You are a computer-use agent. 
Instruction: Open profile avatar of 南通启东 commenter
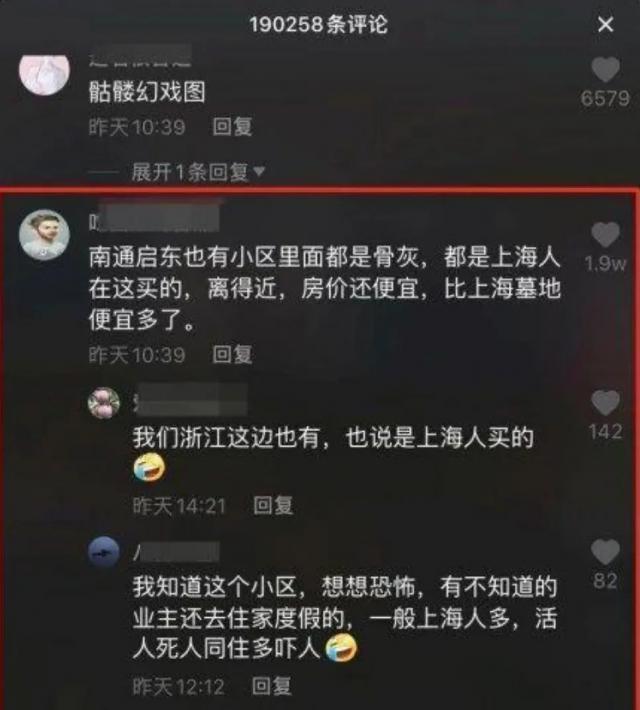pyautogui.click(x=44, y=233)
